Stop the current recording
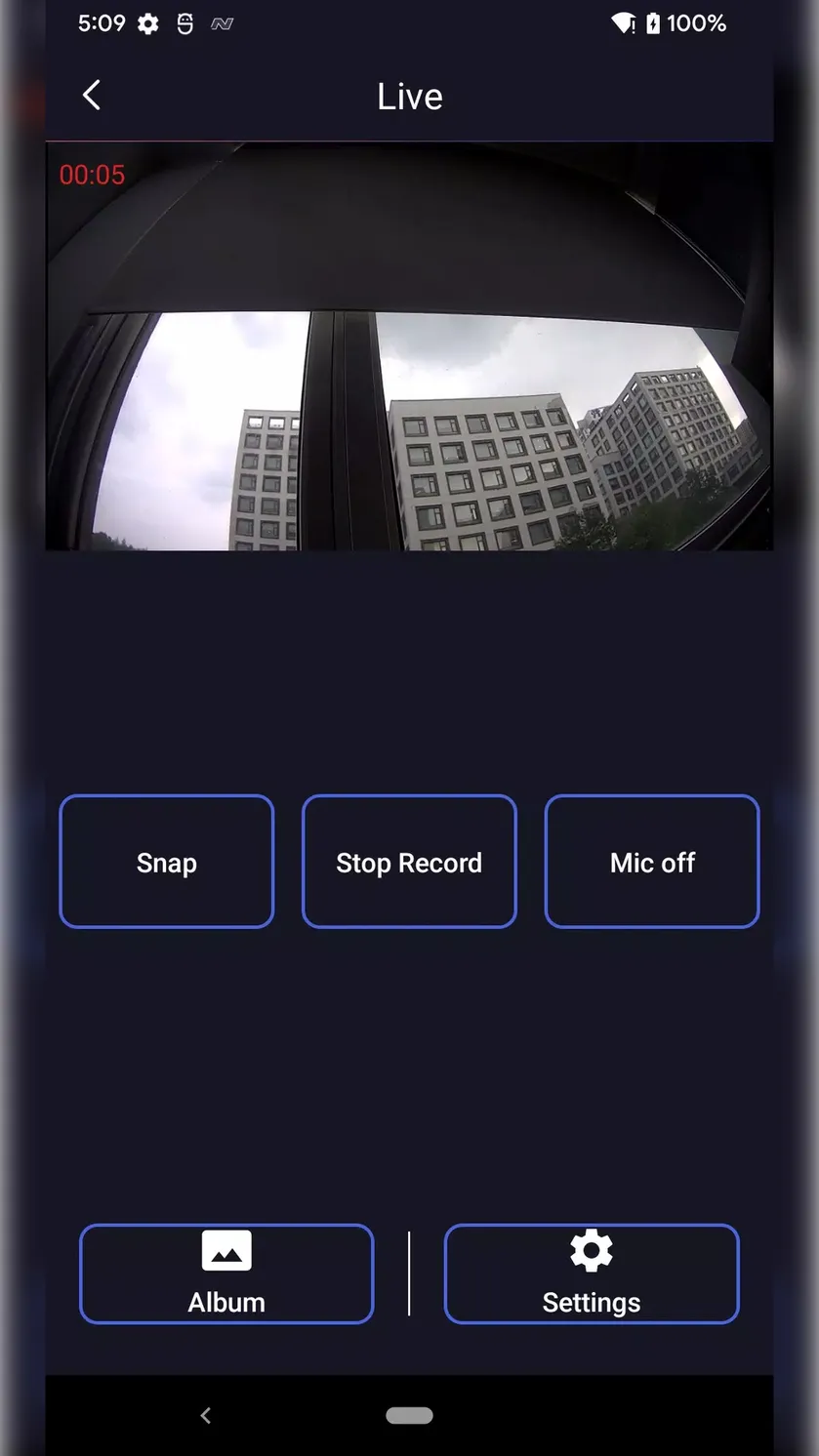 tap(409, 862)
